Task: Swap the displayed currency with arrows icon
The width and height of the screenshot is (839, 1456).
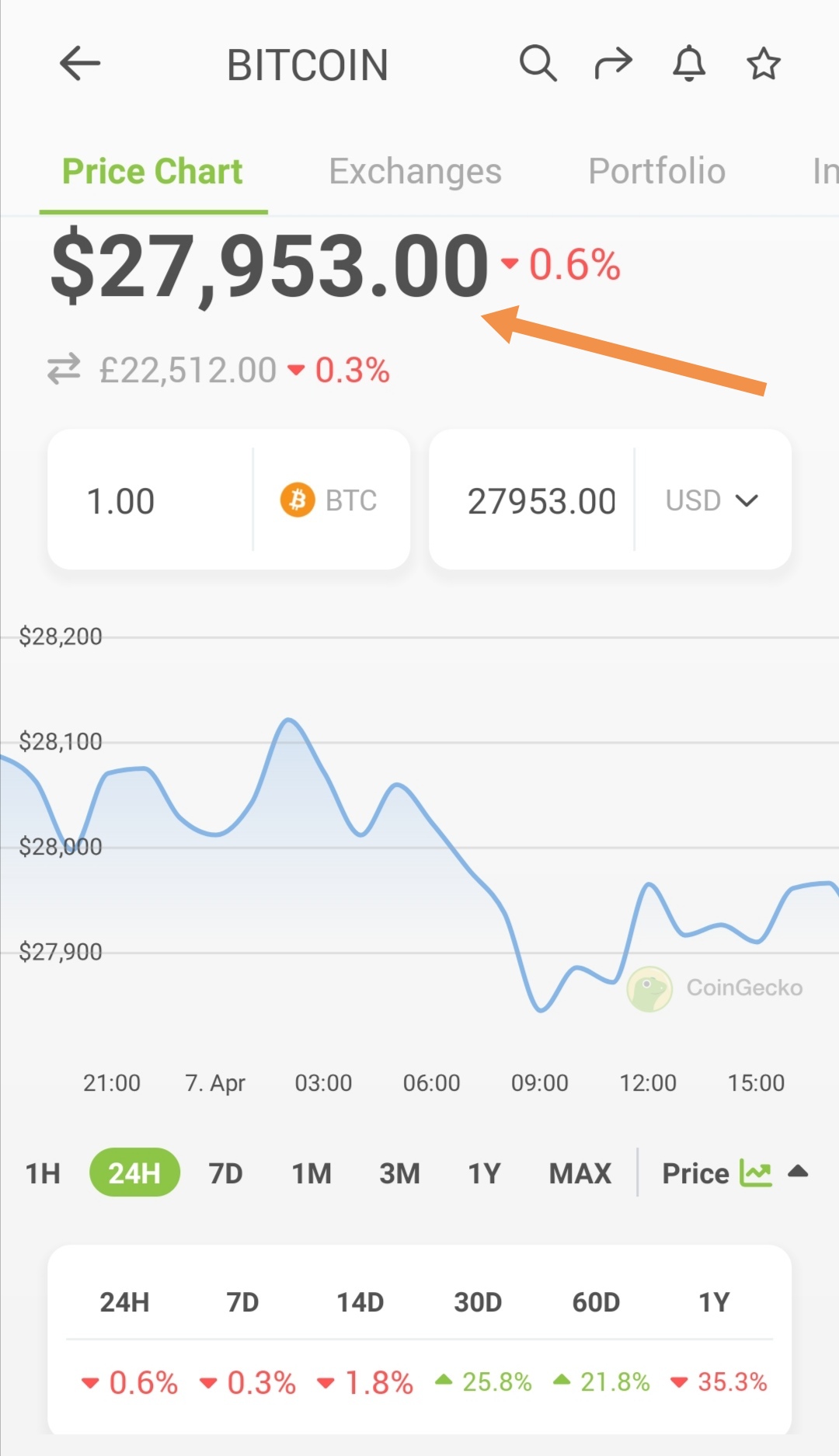Action: (x=64, y=370)
